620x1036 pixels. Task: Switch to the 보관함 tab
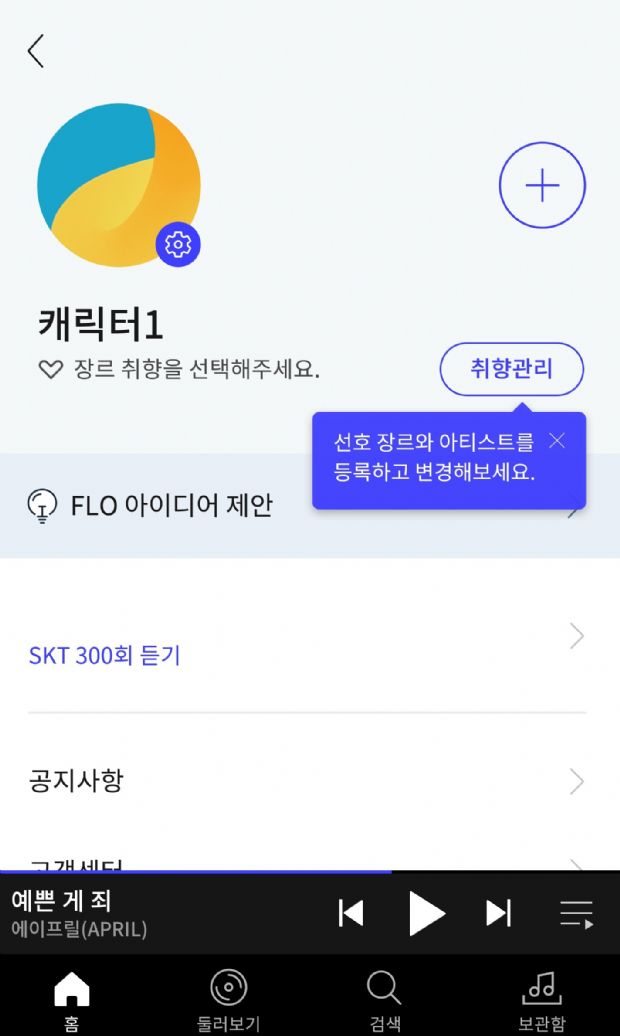(x=541, y=998)
